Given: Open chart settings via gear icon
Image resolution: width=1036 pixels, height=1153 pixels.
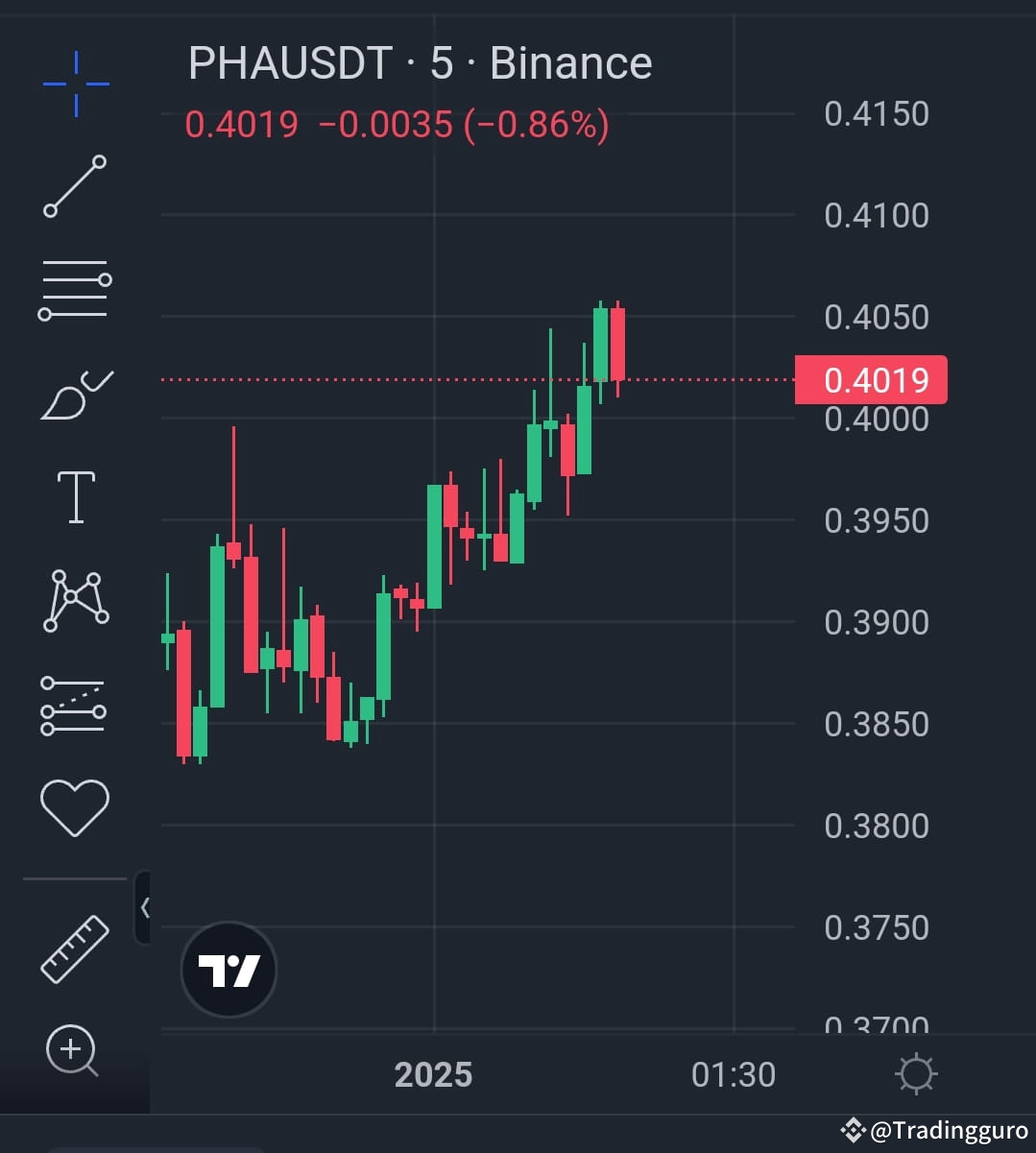Looking at the screenshot, I should point(917,1074).
